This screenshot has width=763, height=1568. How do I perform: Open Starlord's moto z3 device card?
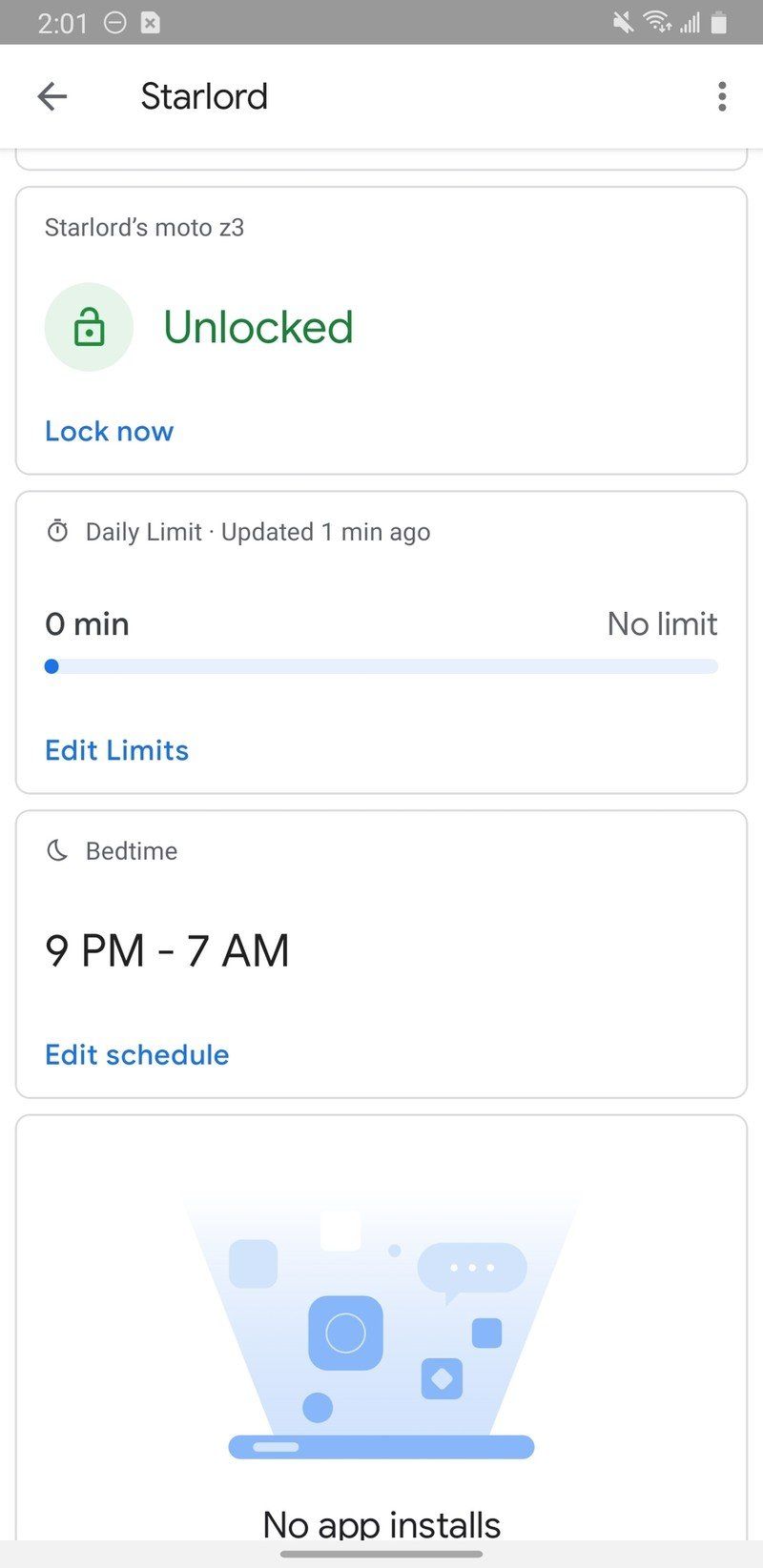(x=144, y=227)
